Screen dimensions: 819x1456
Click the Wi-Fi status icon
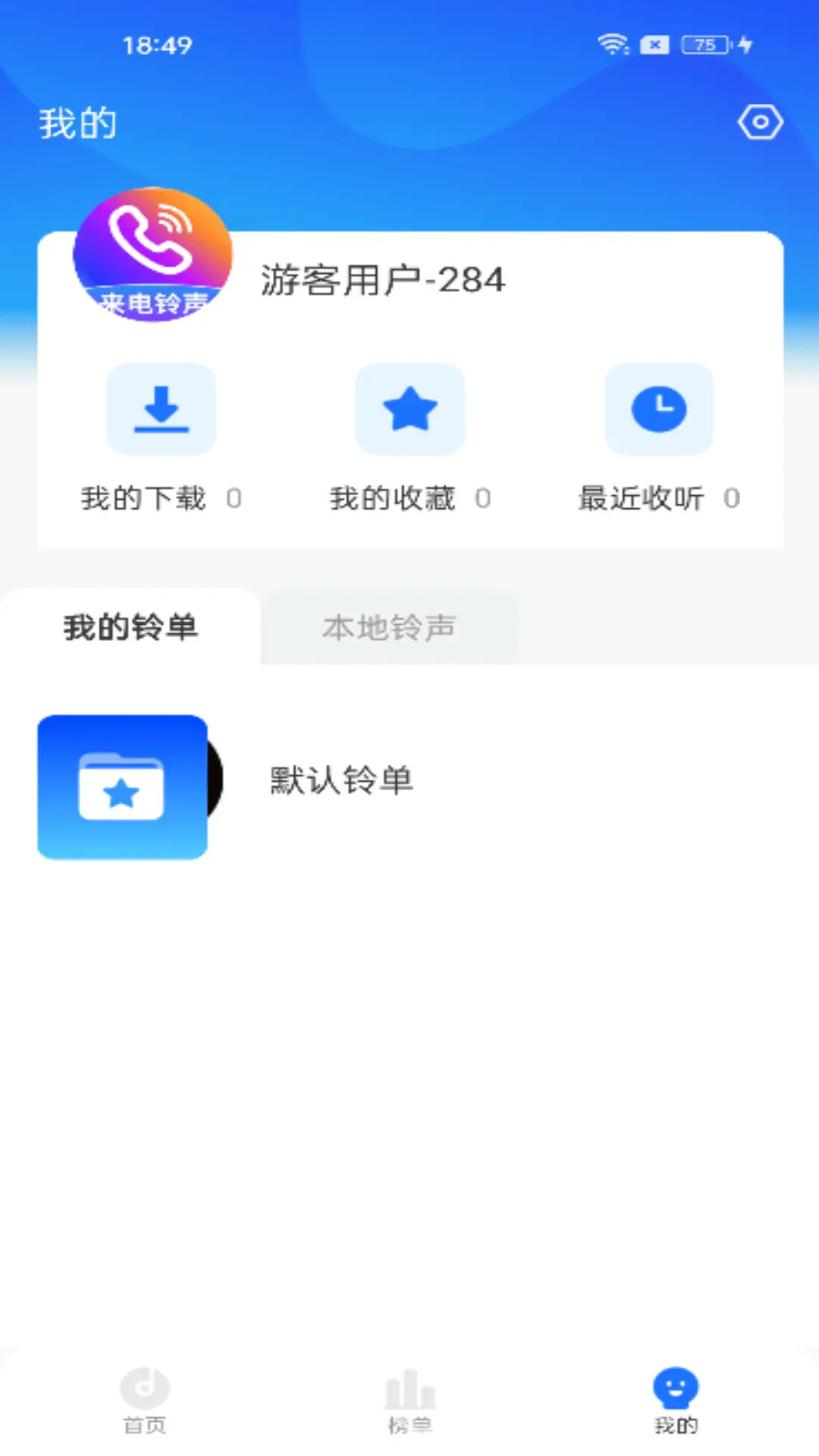tap(611, 44)
